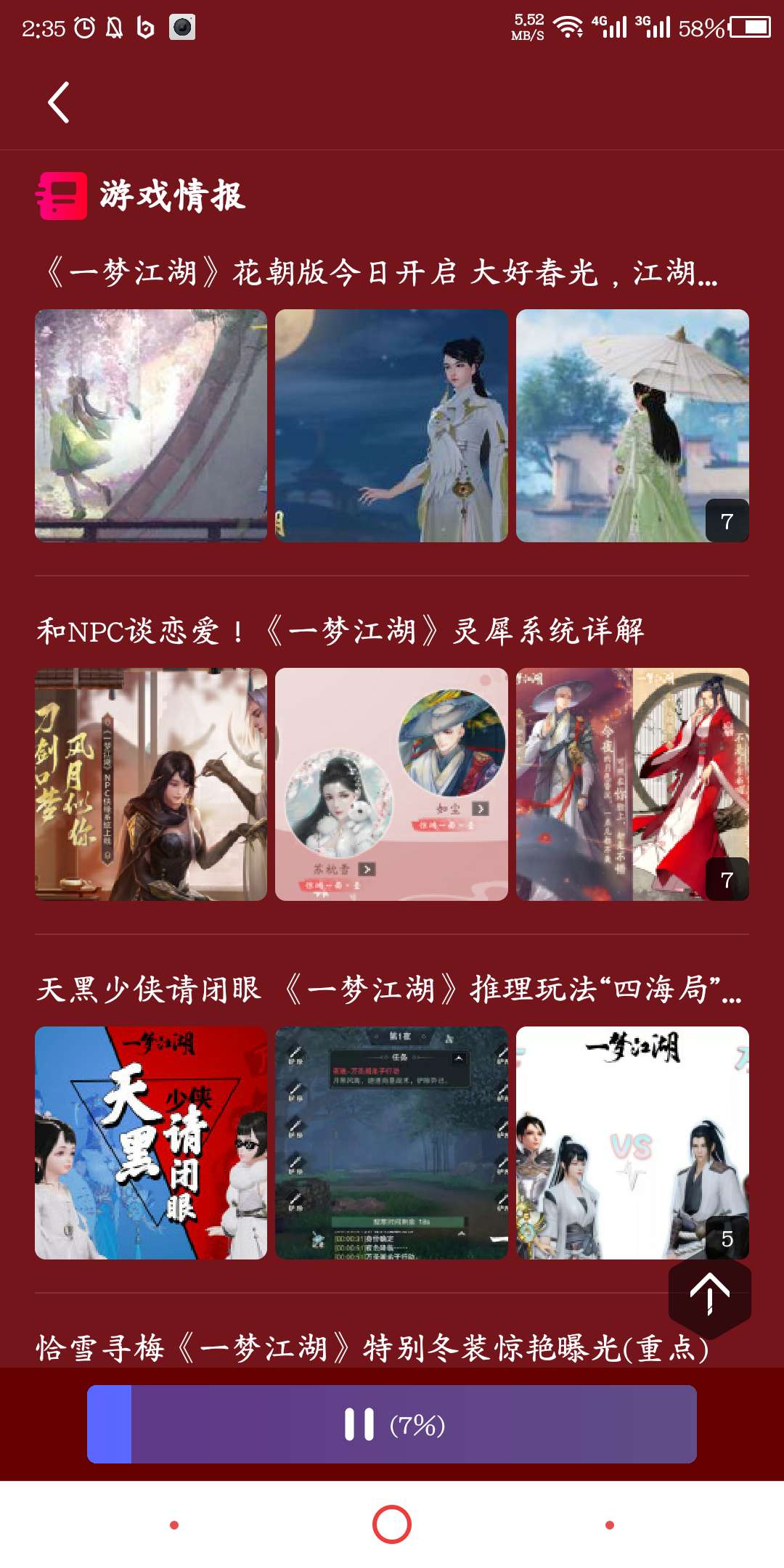Open the VS character comparison image
Viewport: 784px width, 1568px height.
pos(632,1143)
